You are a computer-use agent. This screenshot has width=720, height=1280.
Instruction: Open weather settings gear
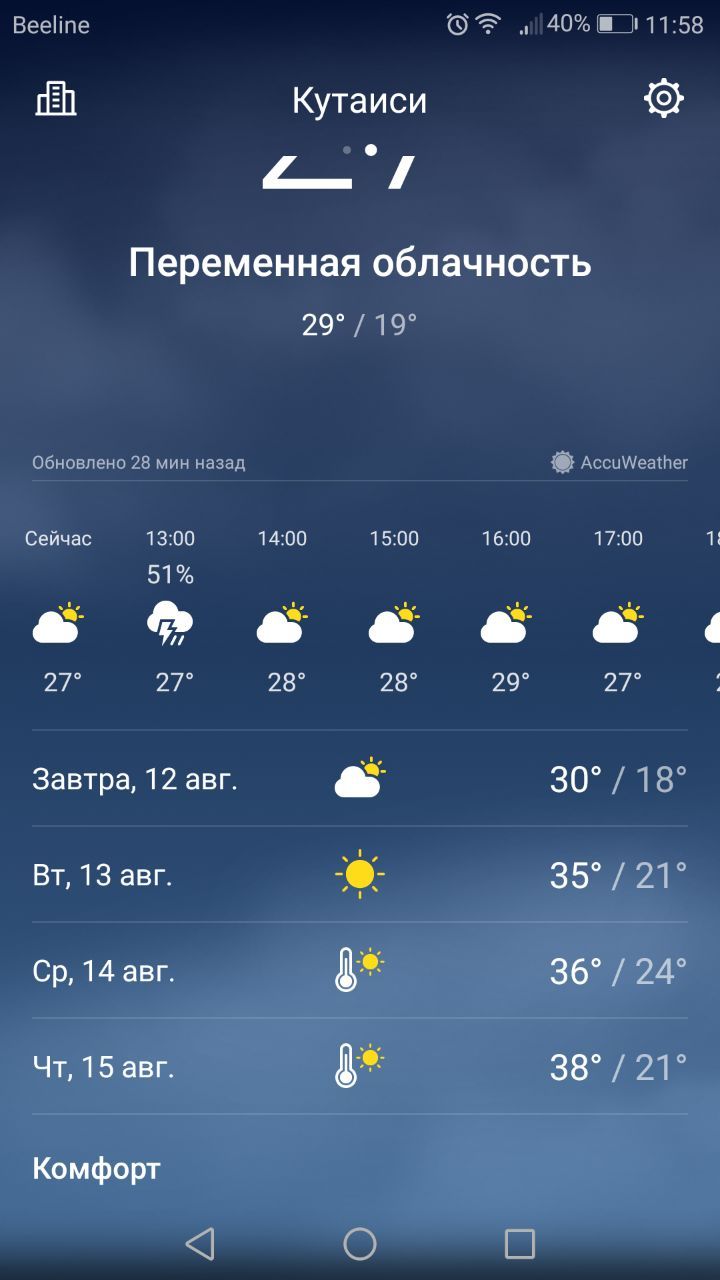tap(664, 99)
